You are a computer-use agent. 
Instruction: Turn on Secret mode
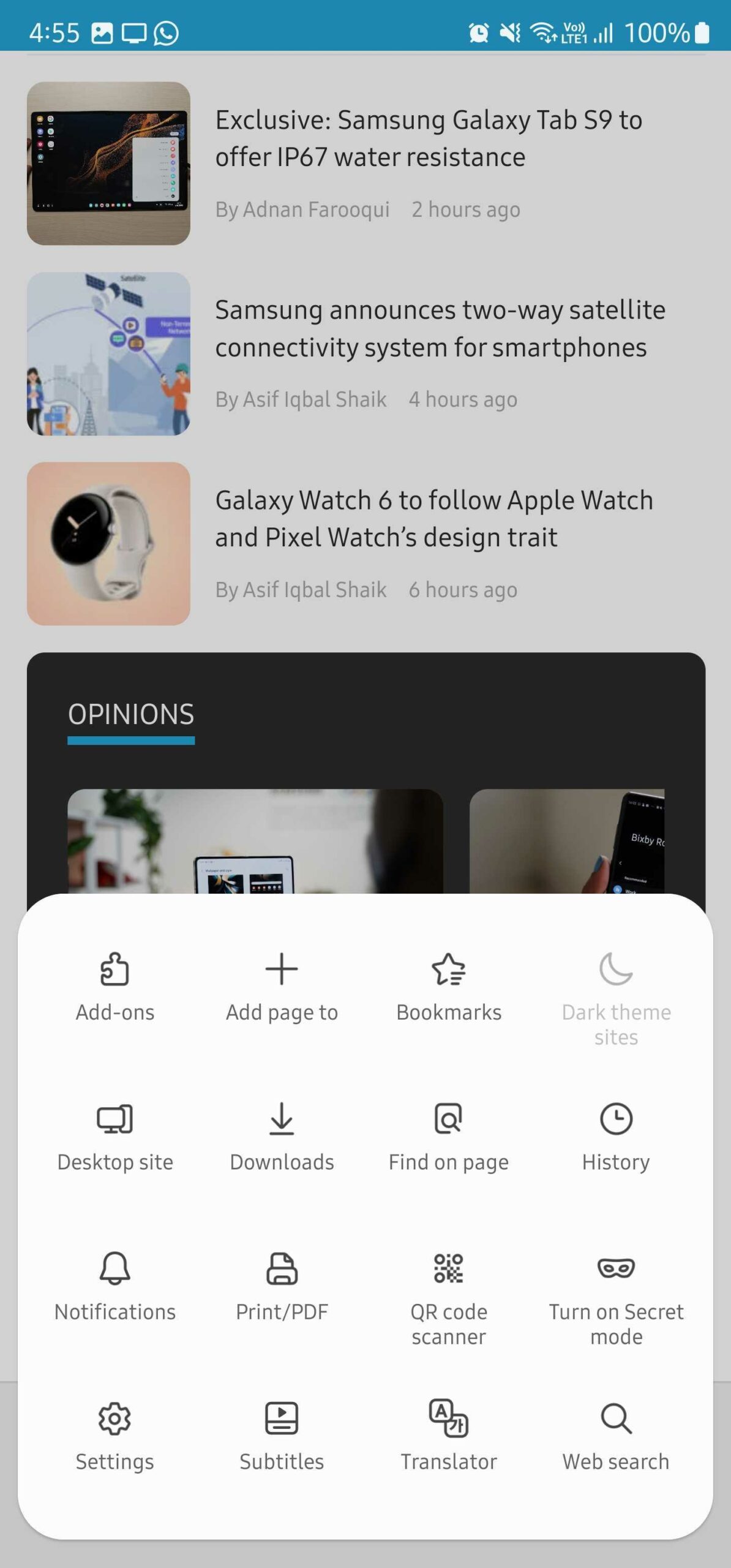click(x=616, y=1292)
